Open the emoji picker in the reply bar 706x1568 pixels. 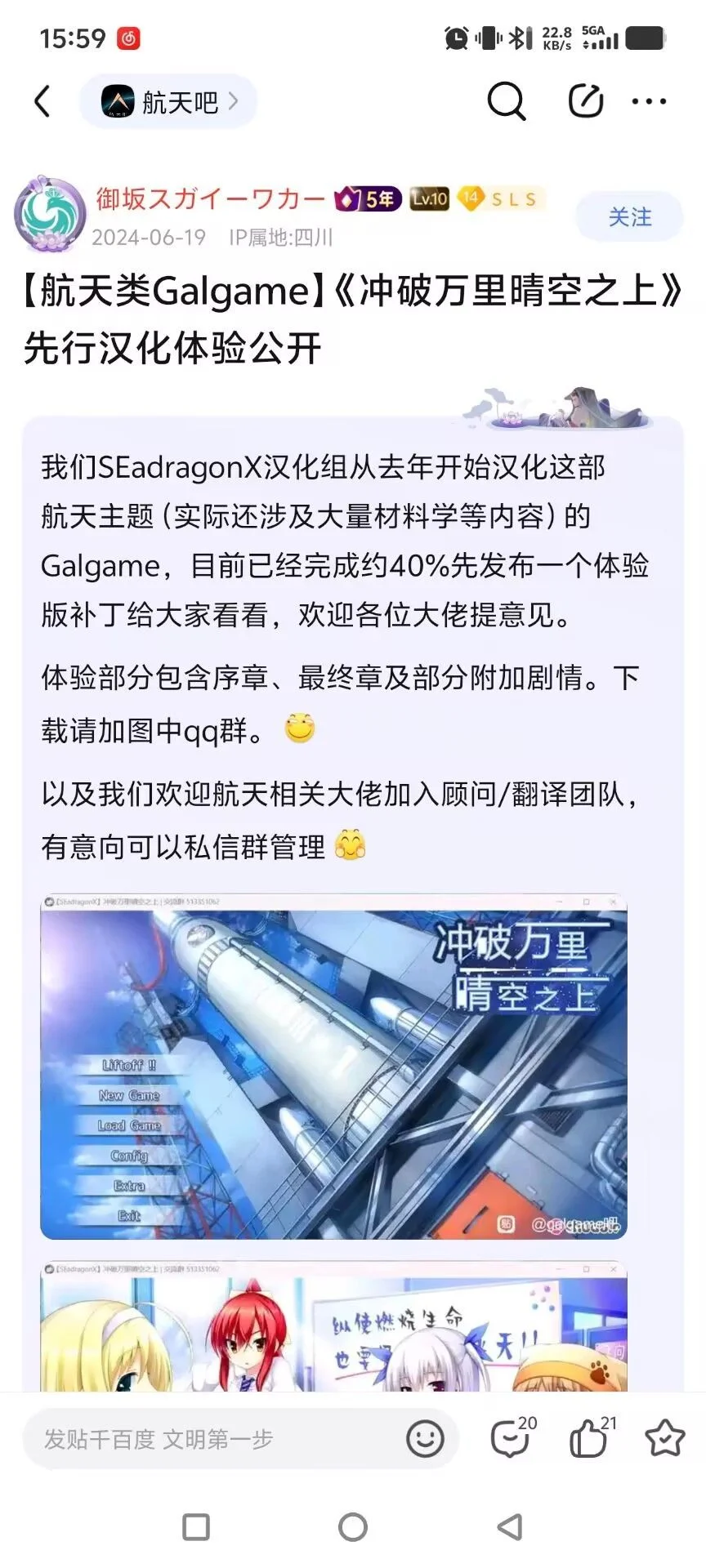click(x=425, y=1439)
